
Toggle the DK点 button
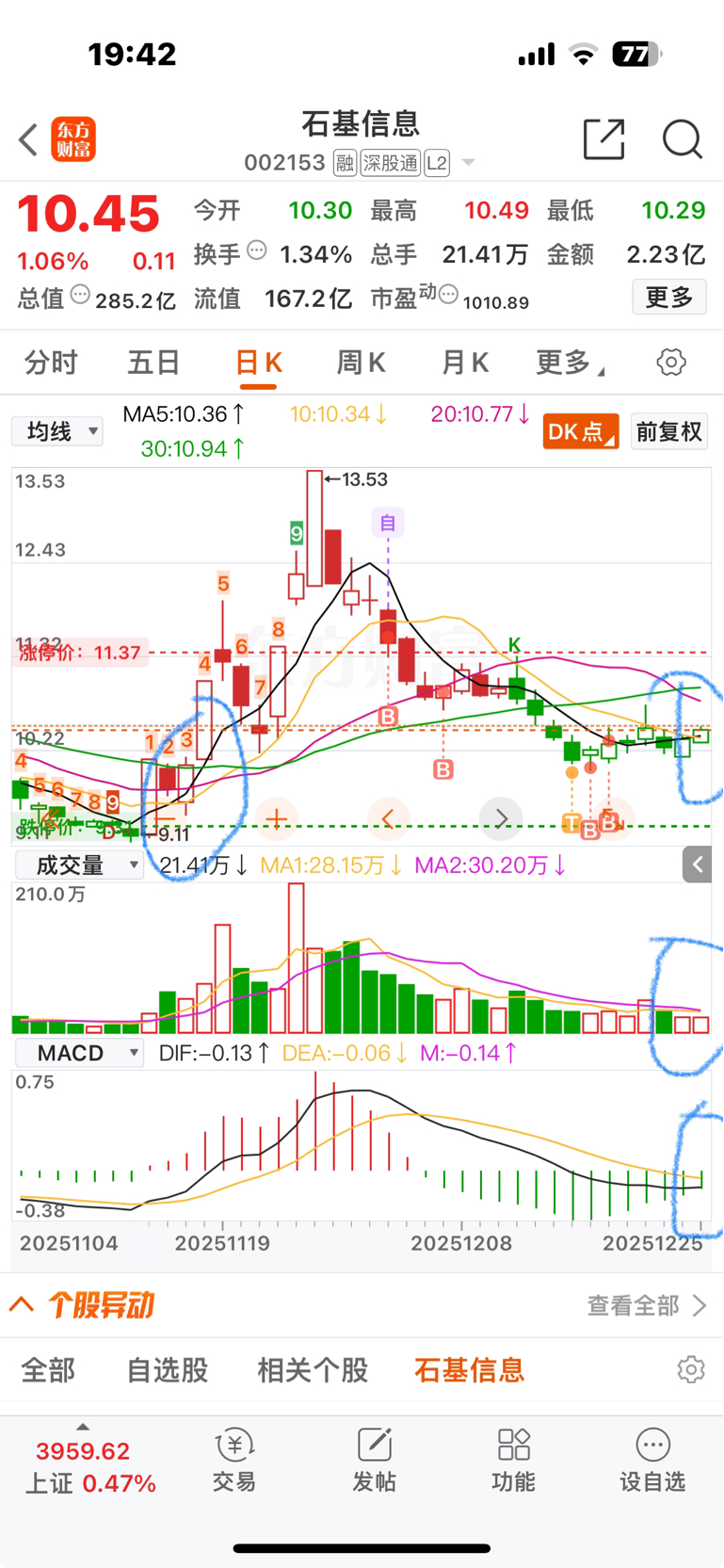(580, 431)
